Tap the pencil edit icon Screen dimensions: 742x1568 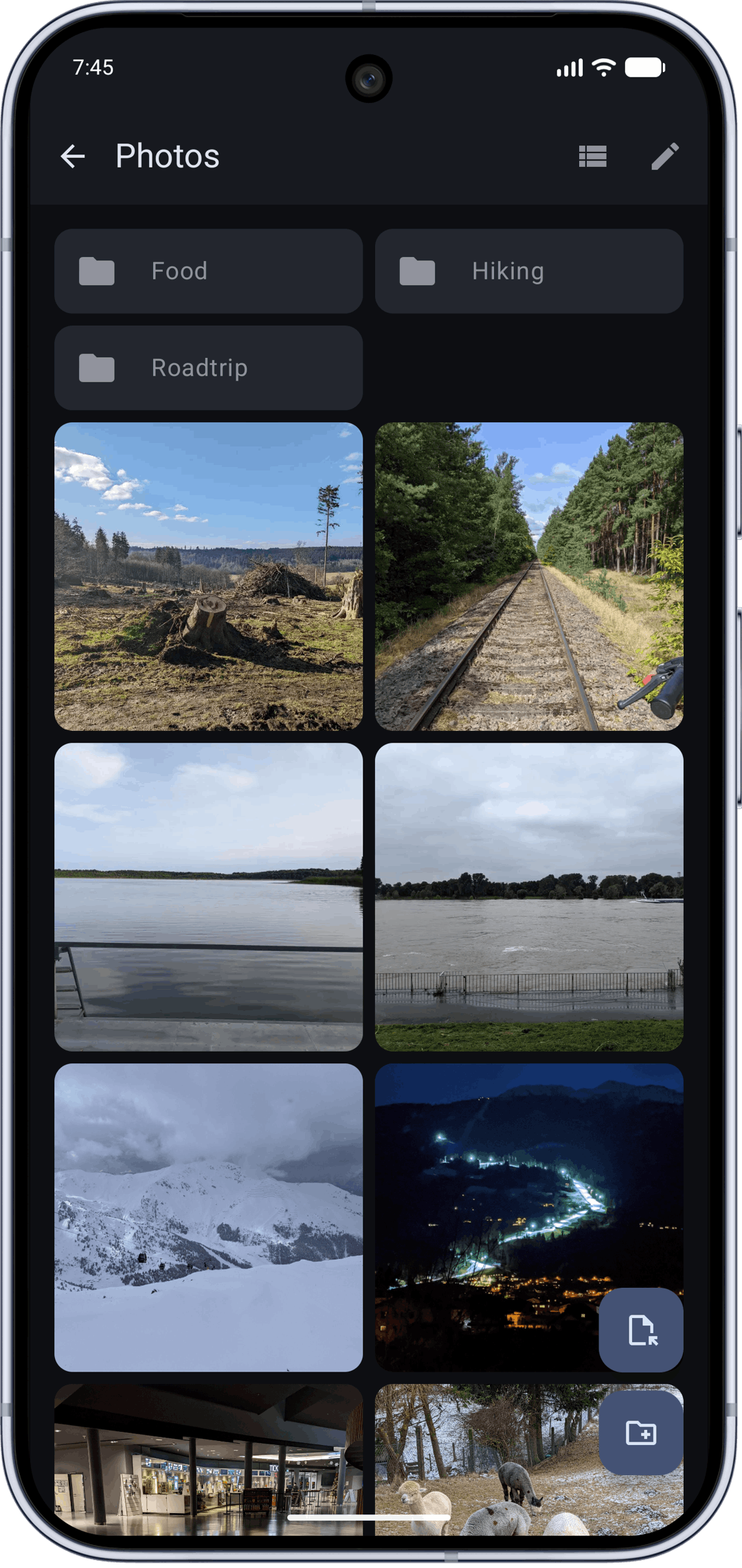click(665, 157)
